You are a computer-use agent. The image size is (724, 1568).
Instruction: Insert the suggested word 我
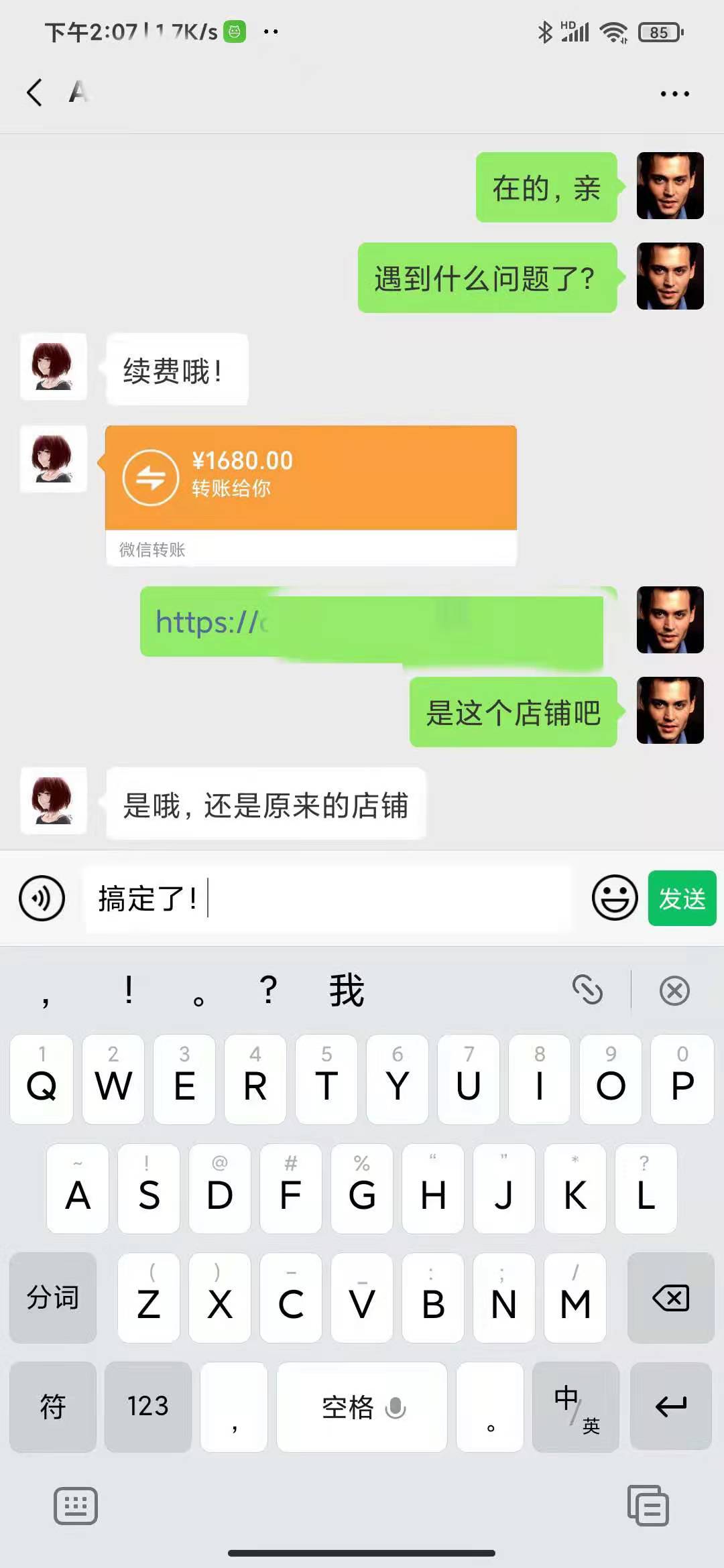[x=346, y=990]
